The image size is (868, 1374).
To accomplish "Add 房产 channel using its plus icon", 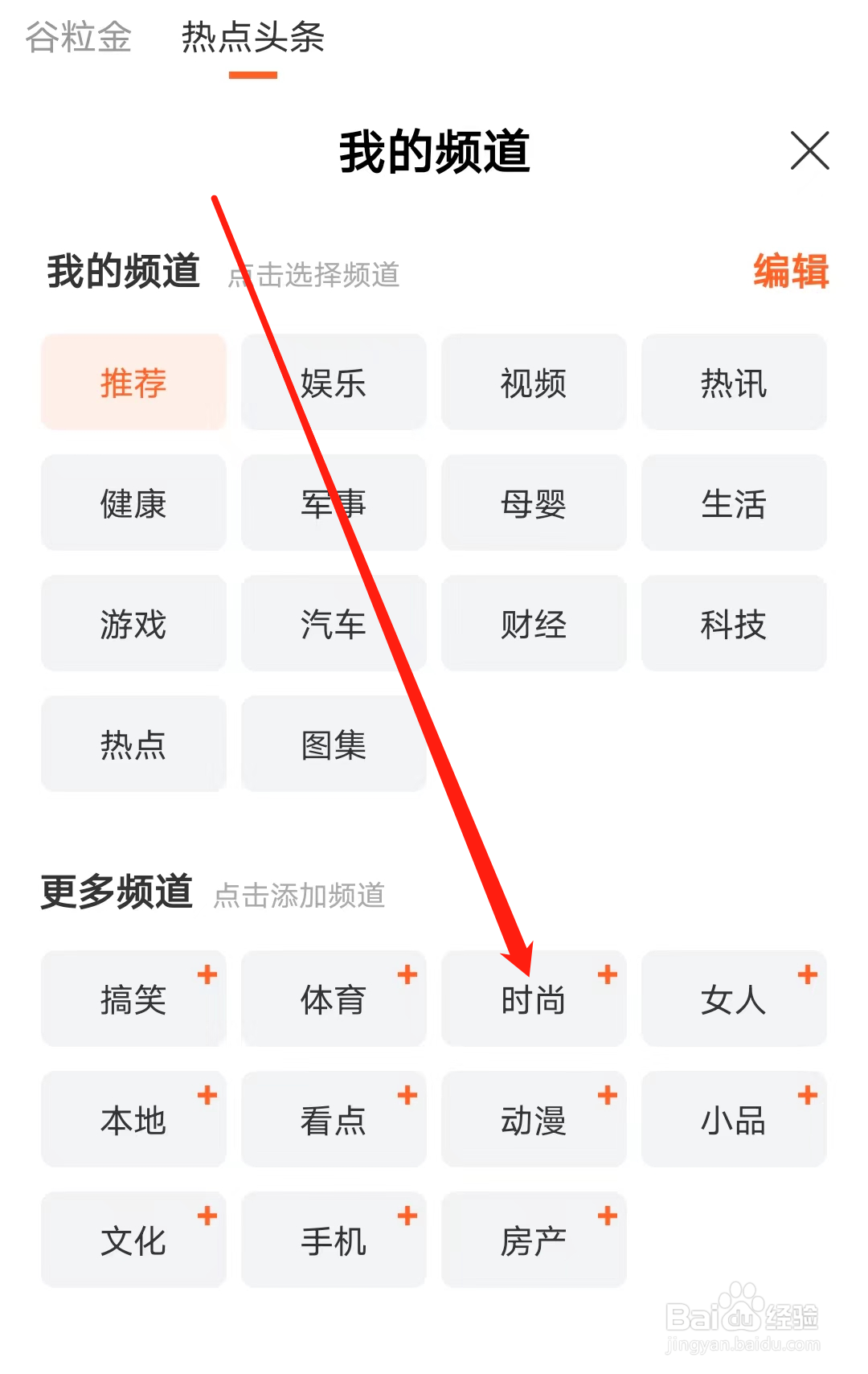I will (x=608, y=1215).
